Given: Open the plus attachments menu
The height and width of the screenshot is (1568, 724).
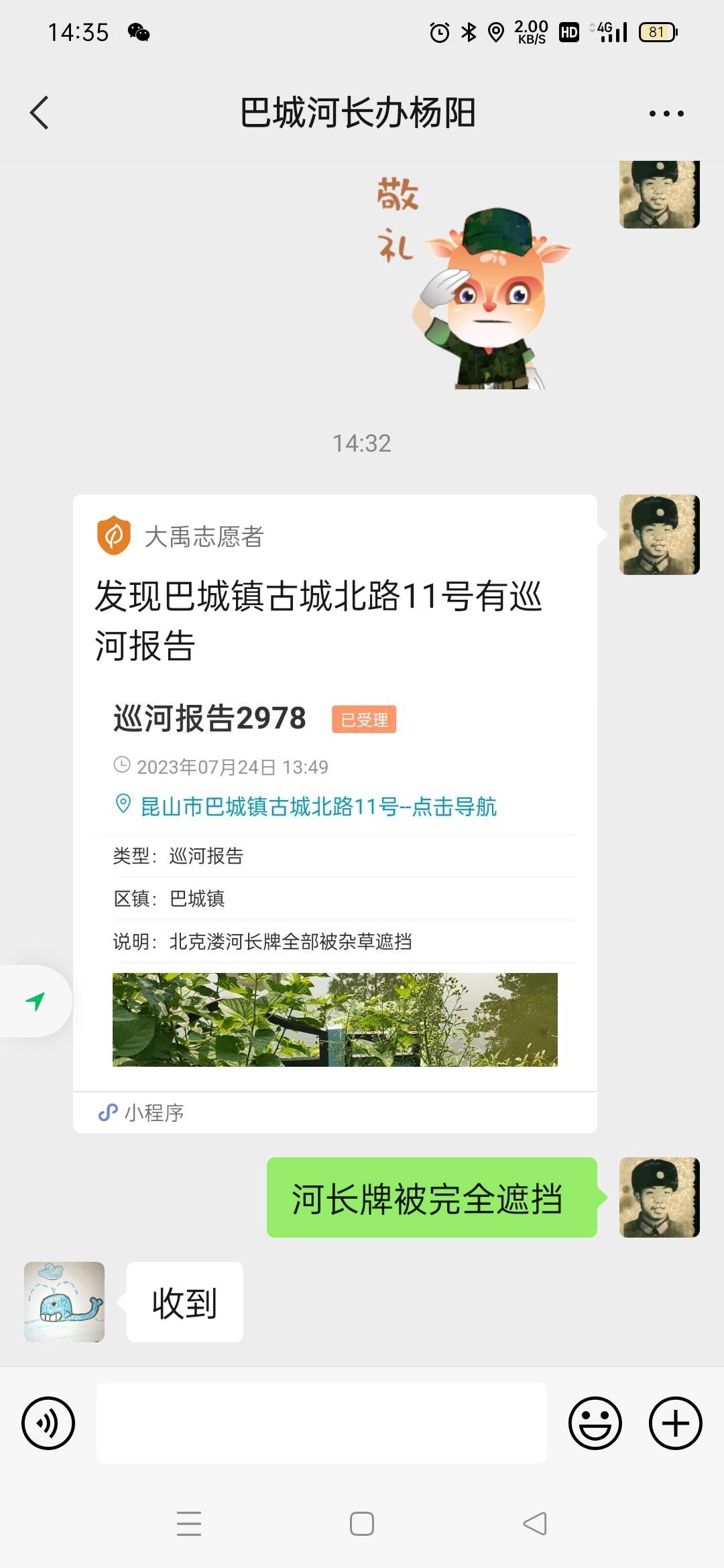Looking at the screenshot, I should (676, 1423).
